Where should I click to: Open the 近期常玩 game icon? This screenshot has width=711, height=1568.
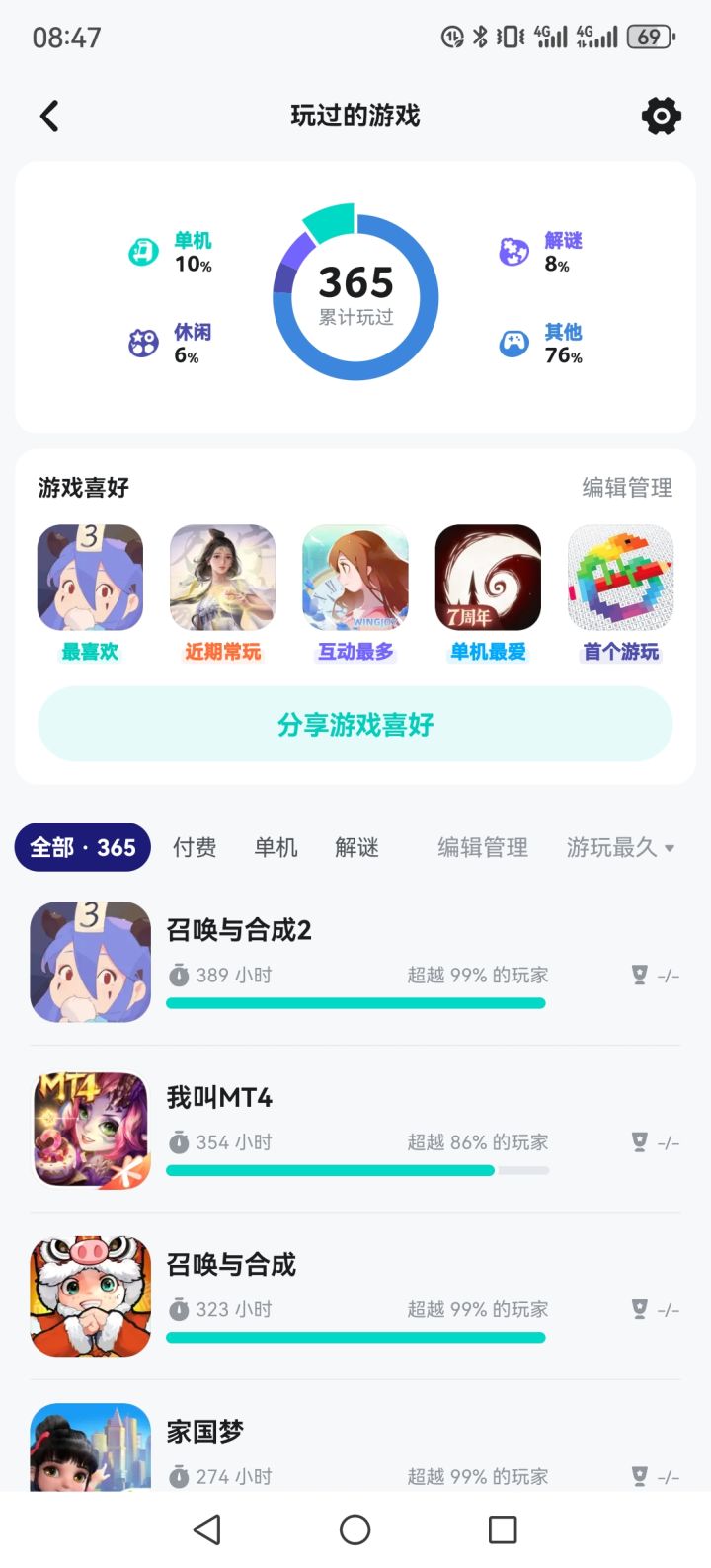pos(222,579)
